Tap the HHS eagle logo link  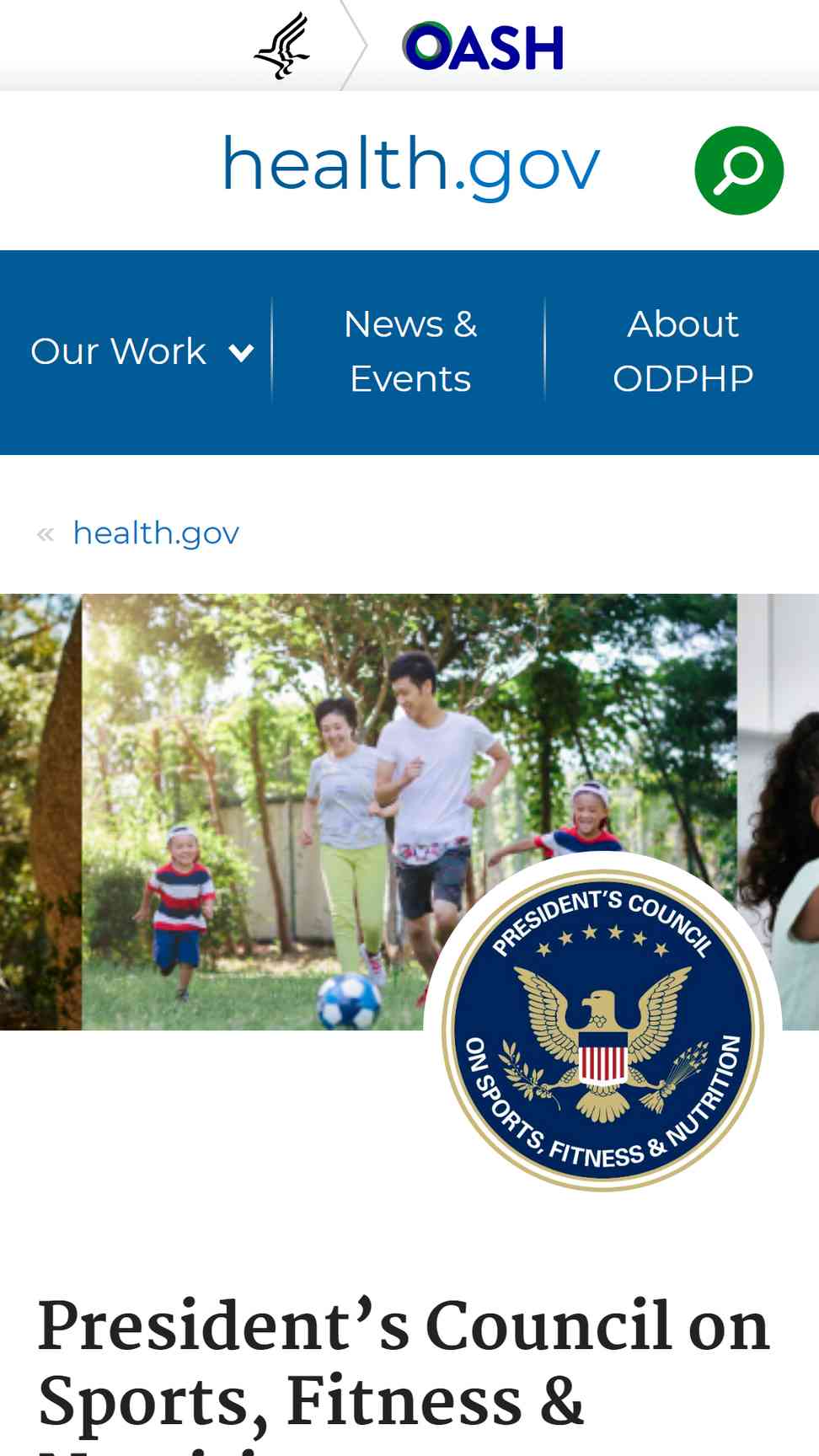pos(282,46)
